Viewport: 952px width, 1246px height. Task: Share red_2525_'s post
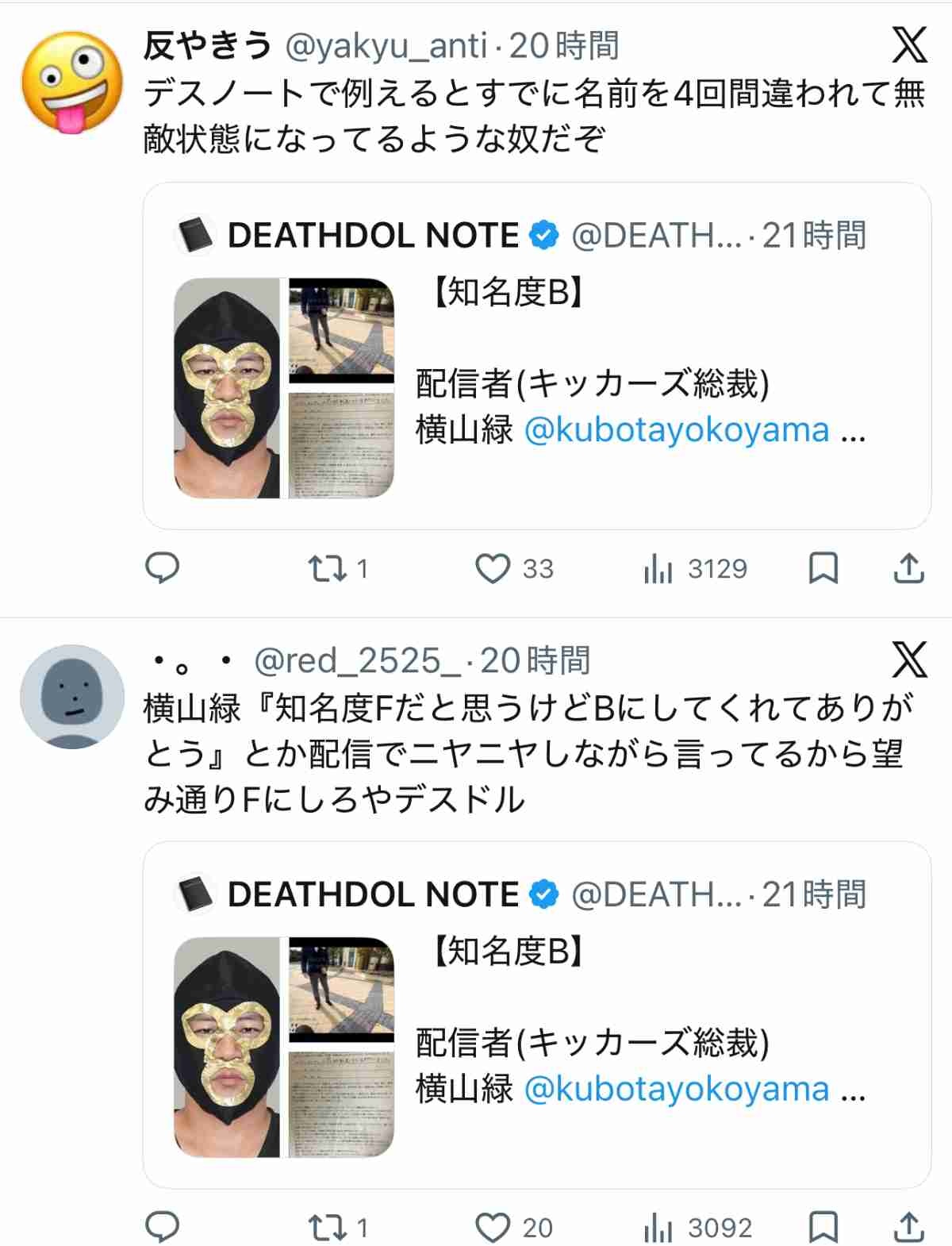[x=908, y=1228]
